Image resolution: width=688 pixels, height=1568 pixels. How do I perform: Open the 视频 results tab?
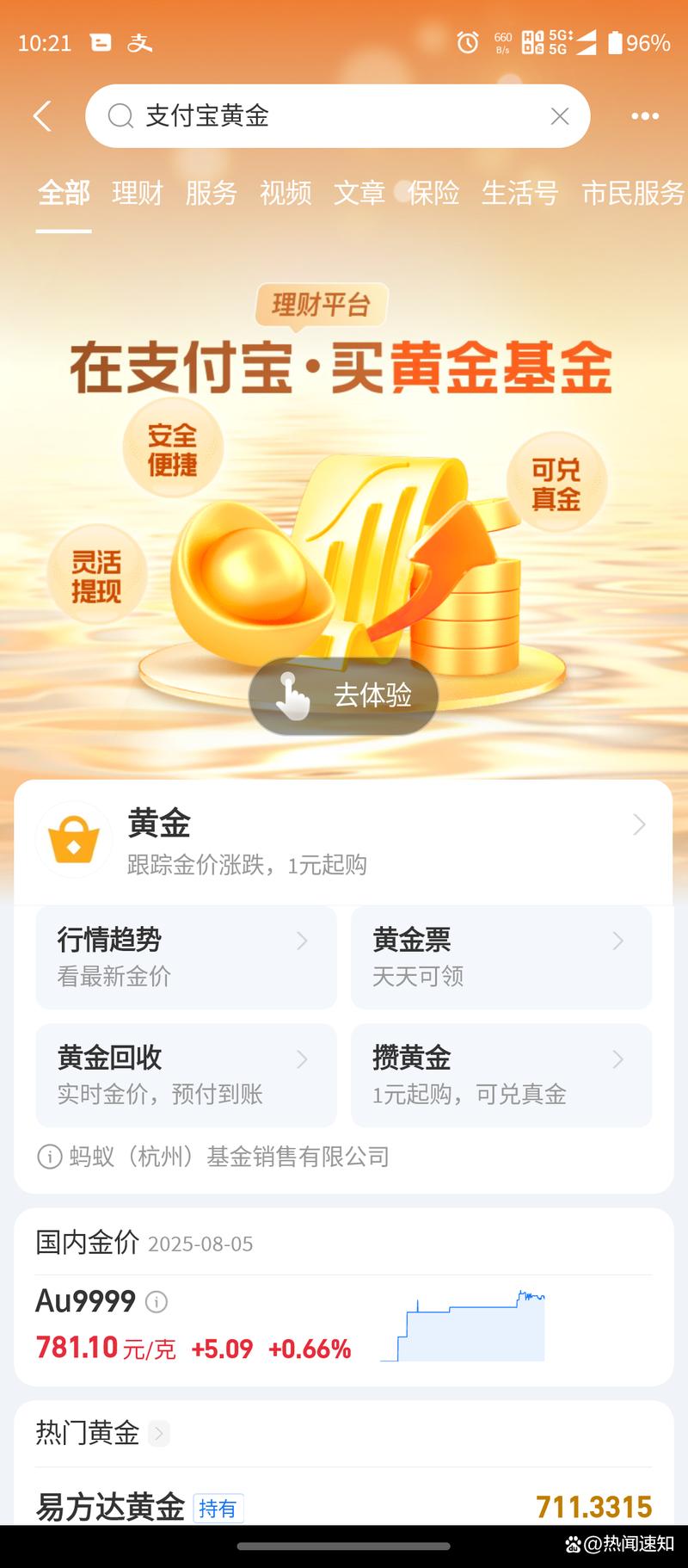click(x=285, y=194)
